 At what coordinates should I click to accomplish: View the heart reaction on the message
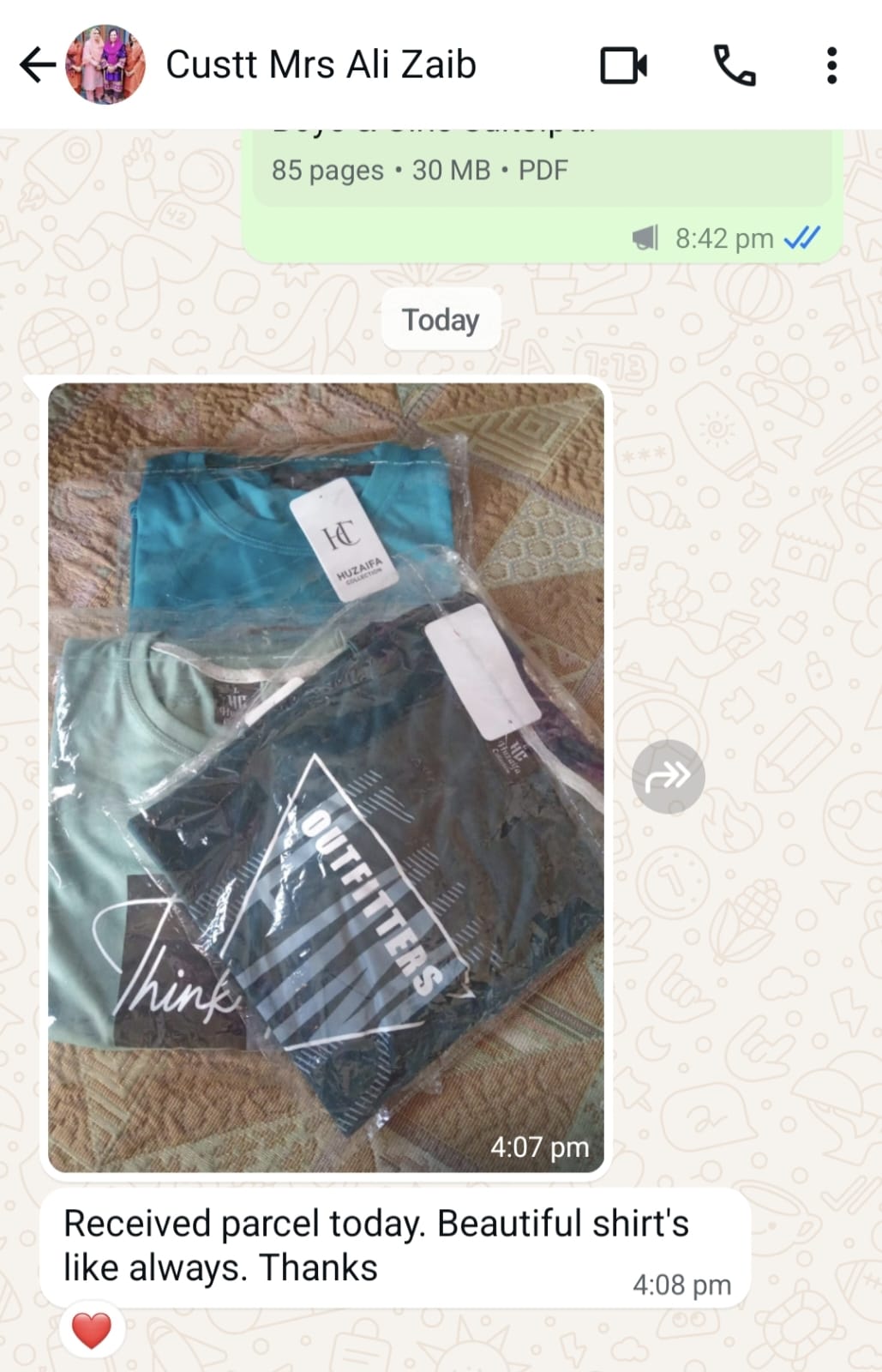click(92, 1331)
